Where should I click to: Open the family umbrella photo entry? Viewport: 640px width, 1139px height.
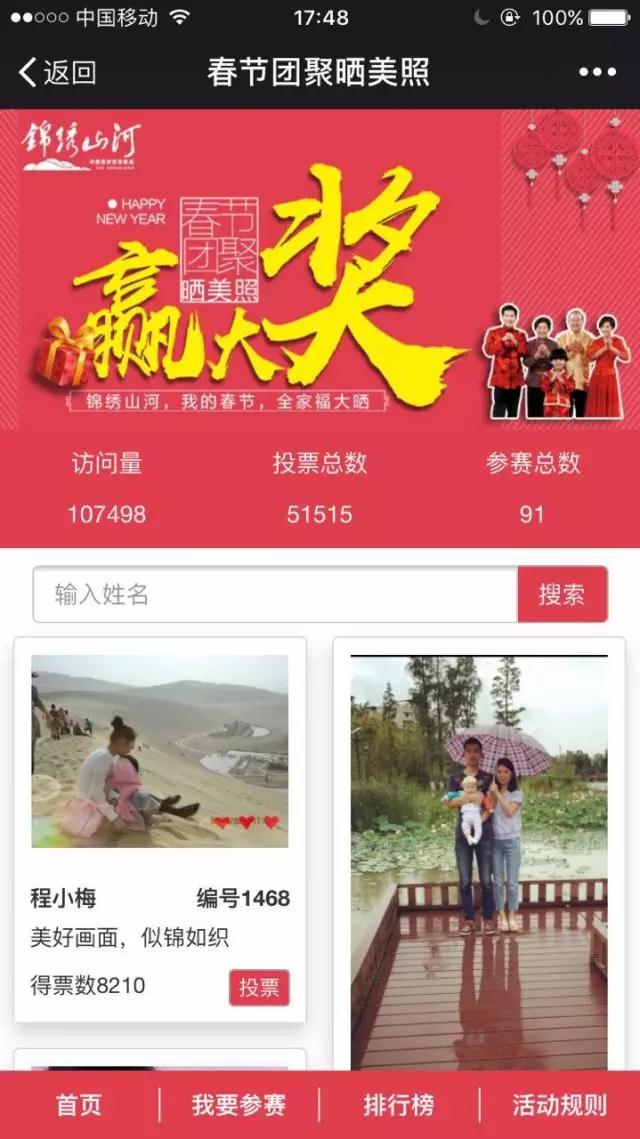coord(479,860)
